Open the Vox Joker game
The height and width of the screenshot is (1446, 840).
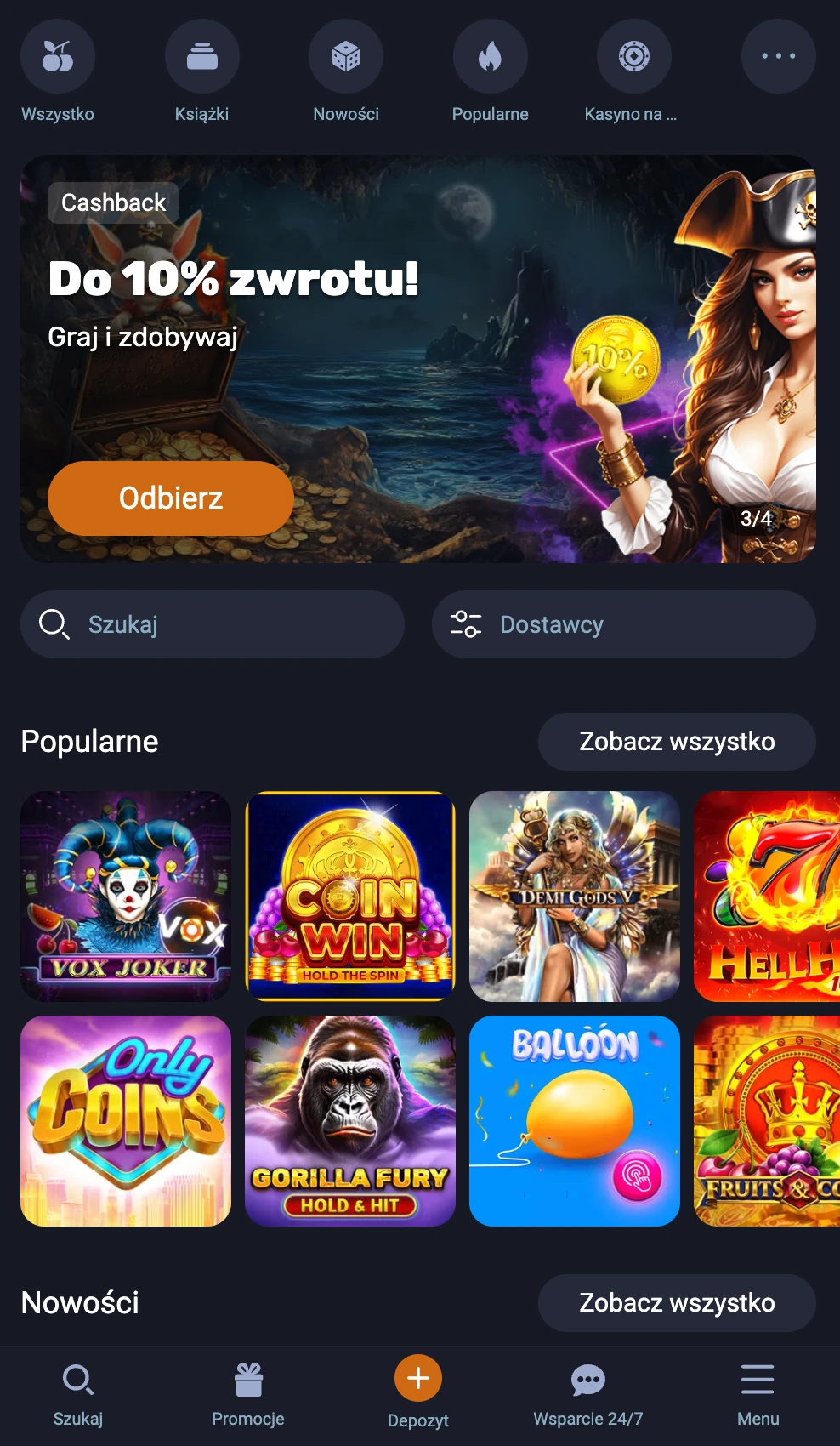126,897
